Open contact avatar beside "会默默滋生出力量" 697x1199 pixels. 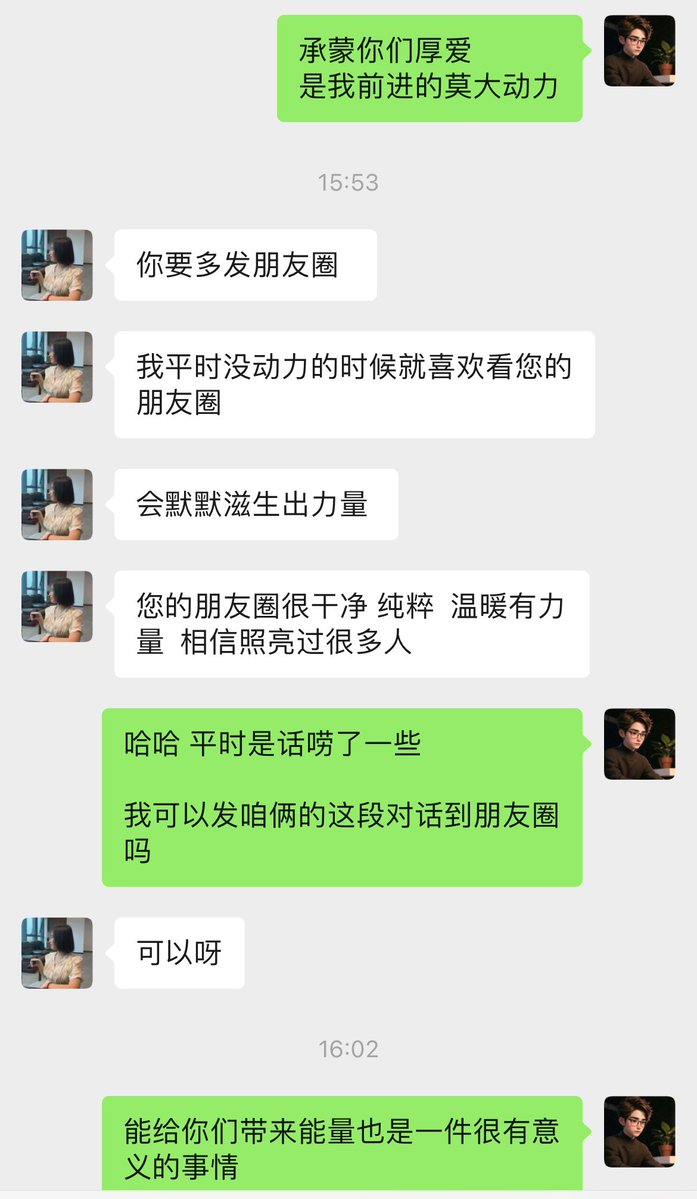[x=57, y=504]
